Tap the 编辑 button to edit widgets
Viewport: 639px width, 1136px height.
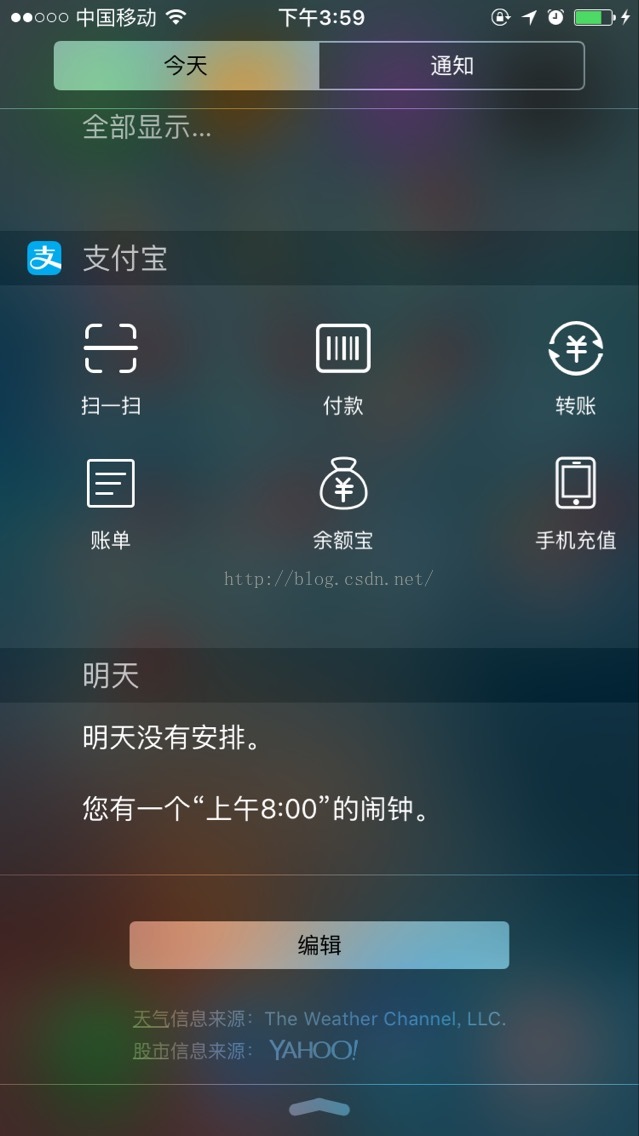(319, 945)
